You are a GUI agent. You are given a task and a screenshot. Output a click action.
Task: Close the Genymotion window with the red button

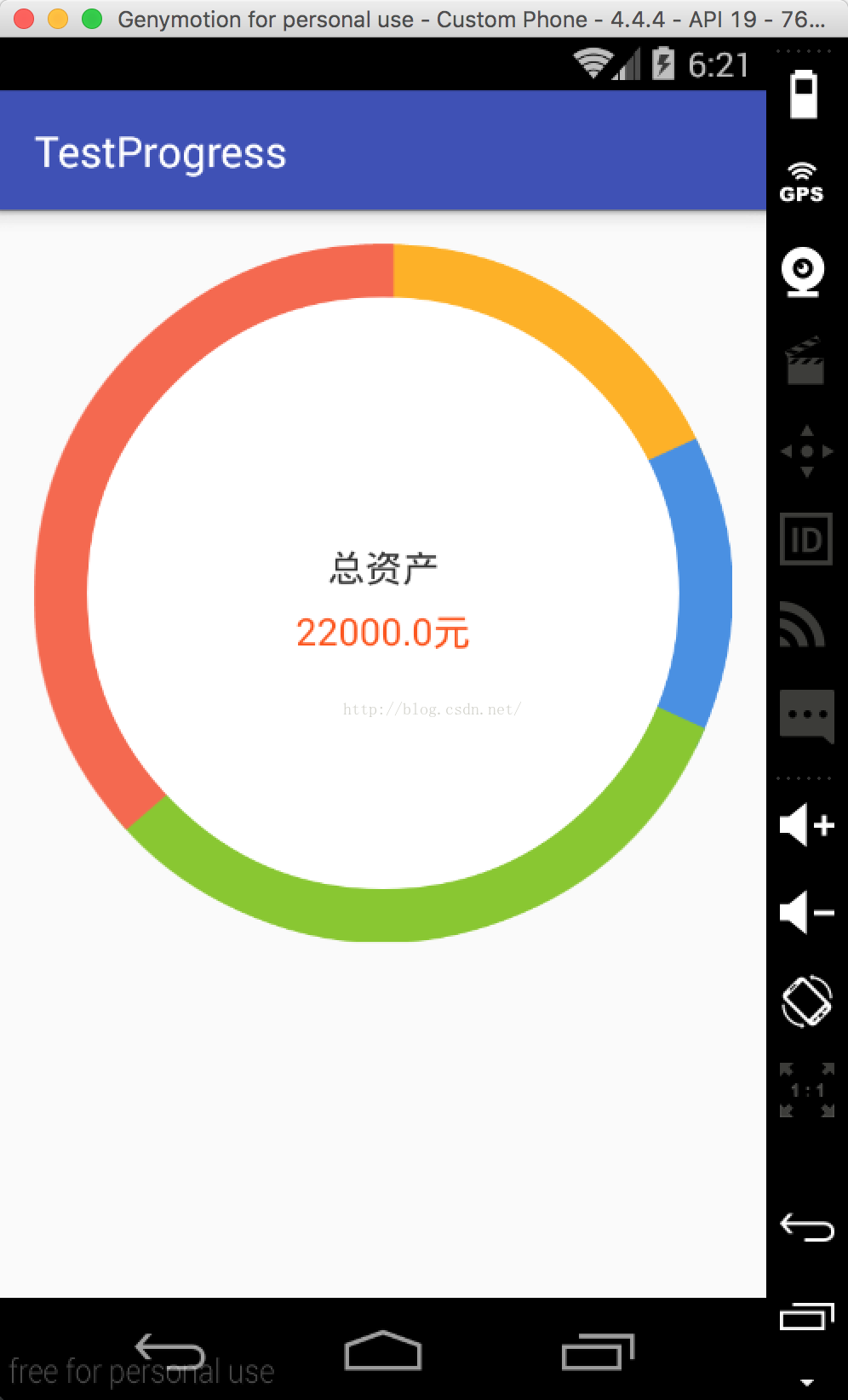click(24, 19)
